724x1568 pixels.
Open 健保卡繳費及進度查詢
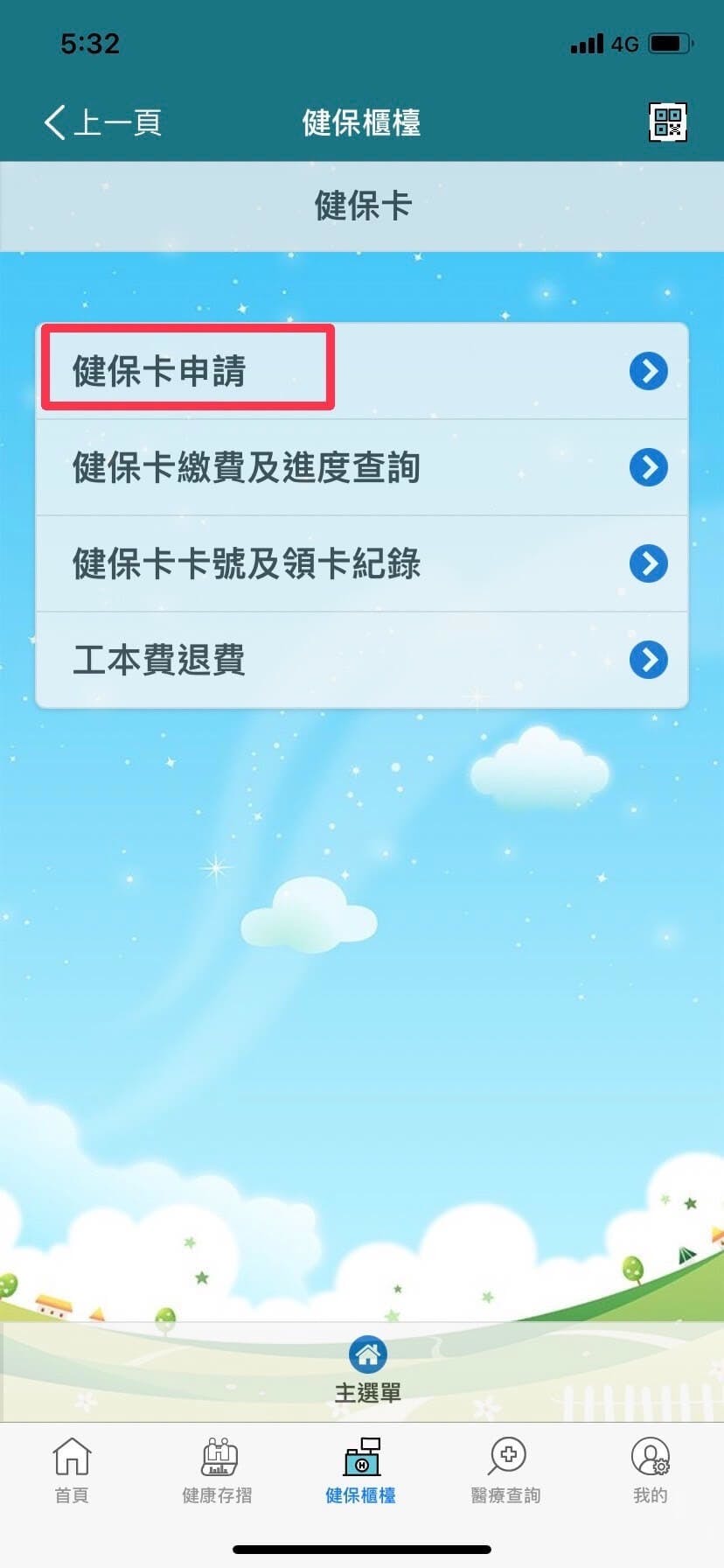(361, 467)
